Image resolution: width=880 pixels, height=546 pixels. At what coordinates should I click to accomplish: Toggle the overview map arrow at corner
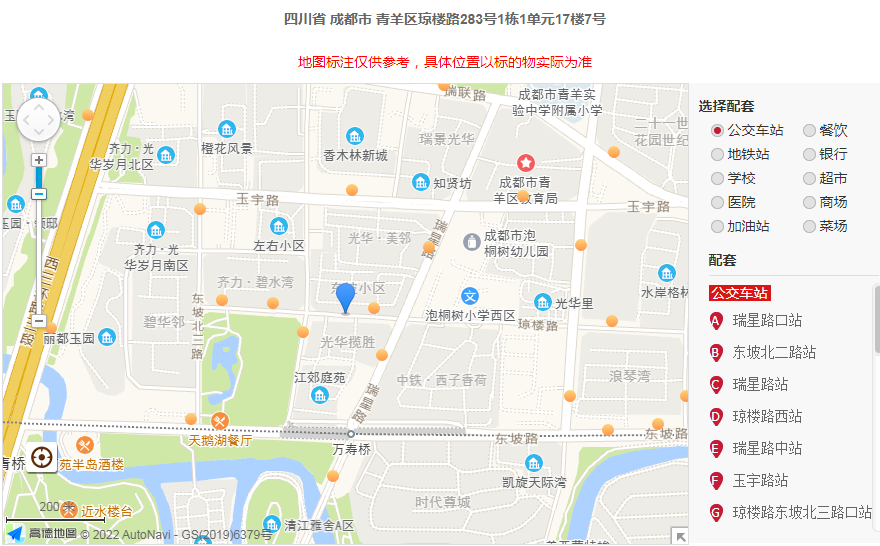click(x=680, y=537)
